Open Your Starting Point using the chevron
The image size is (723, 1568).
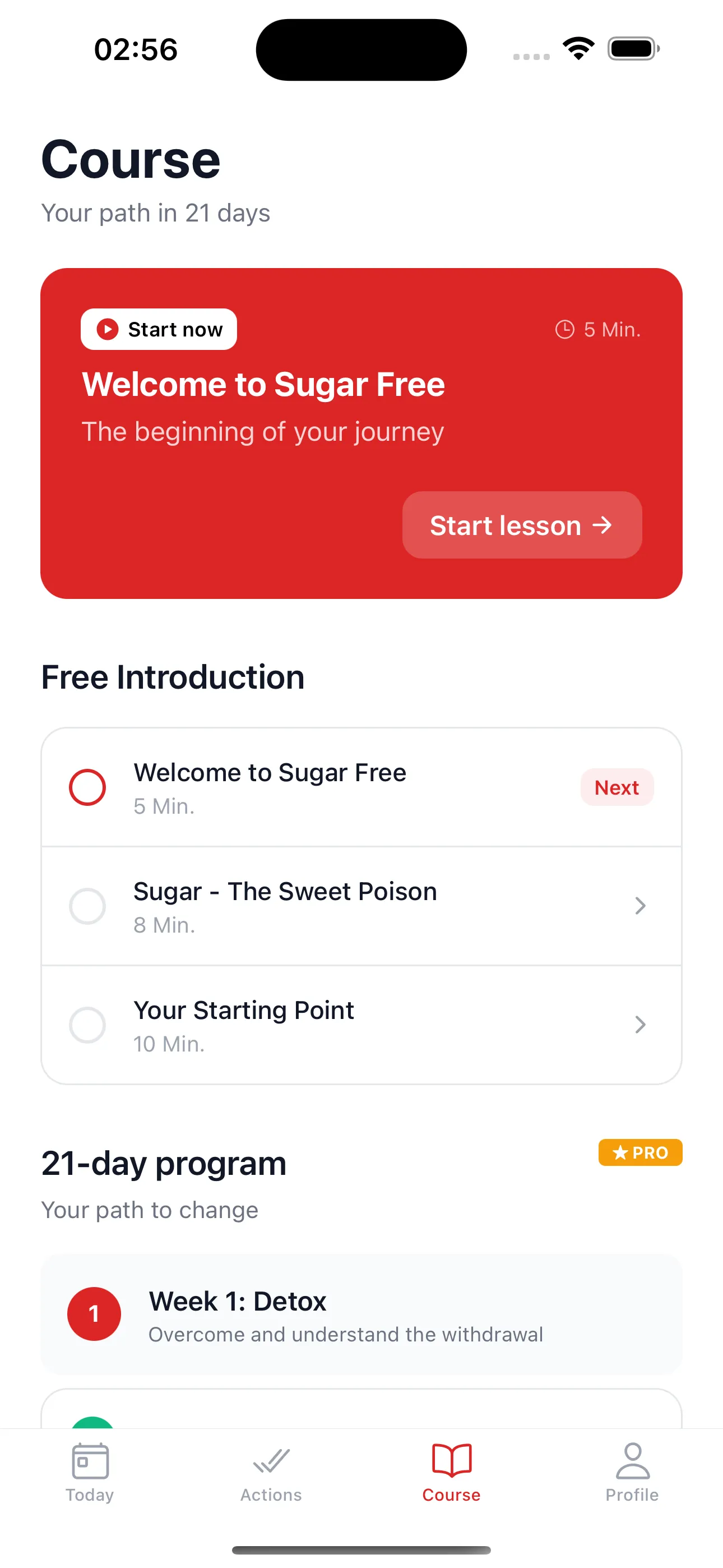click(640, 1025)
